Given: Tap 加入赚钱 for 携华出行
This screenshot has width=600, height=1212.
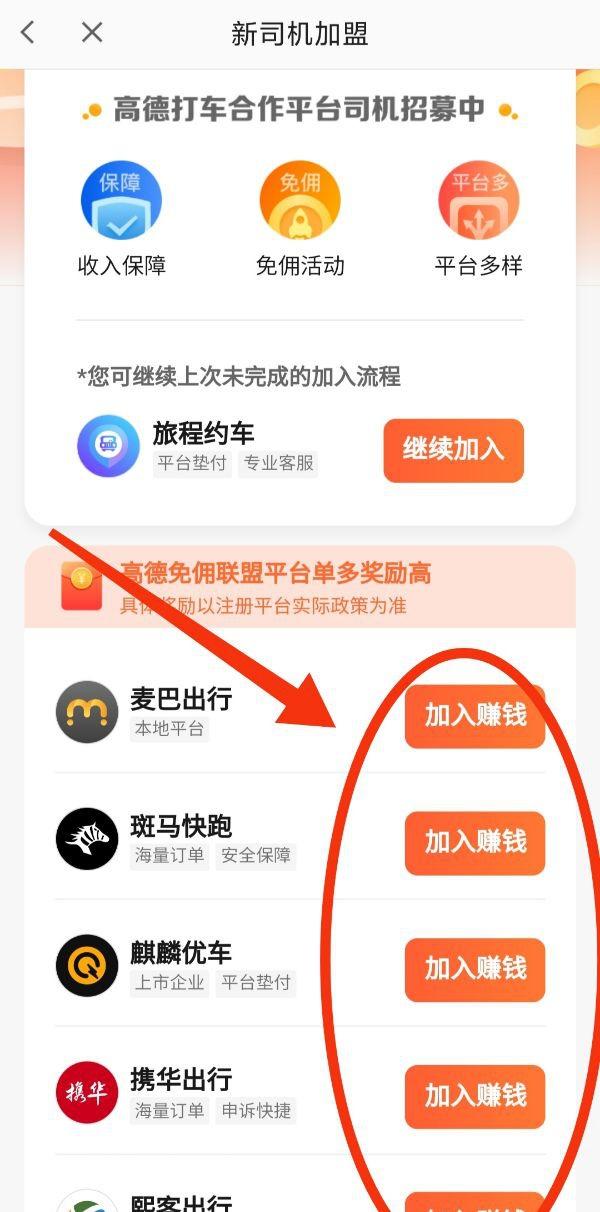Looking at the screenshot, I should [x=475, y=1096].
